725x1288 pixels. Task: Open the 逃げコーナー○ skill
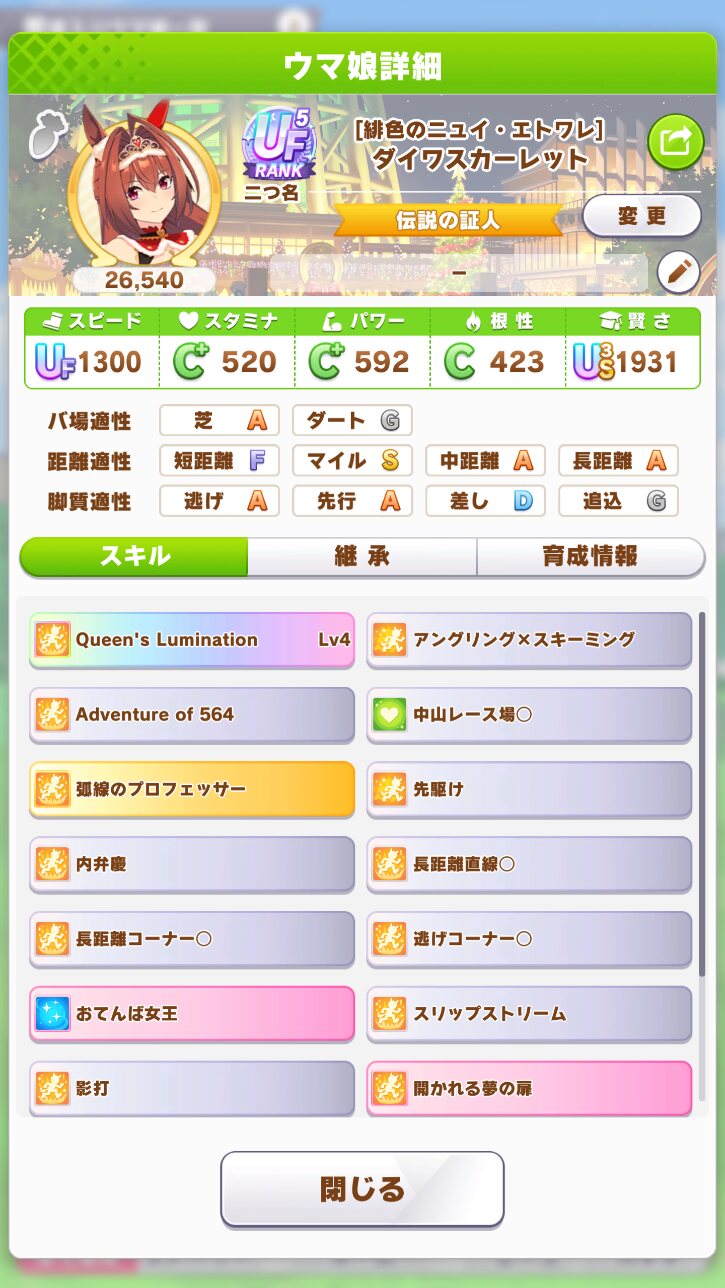[529, 939]
